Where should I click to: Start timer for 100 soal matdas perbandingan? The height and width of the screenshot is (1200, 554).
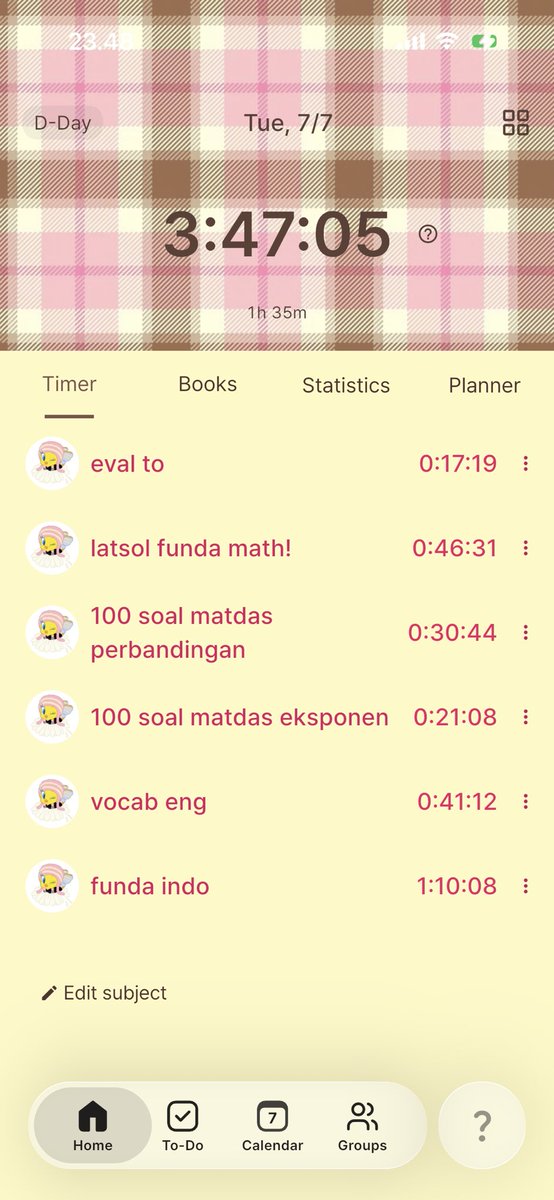pos(52,632)
